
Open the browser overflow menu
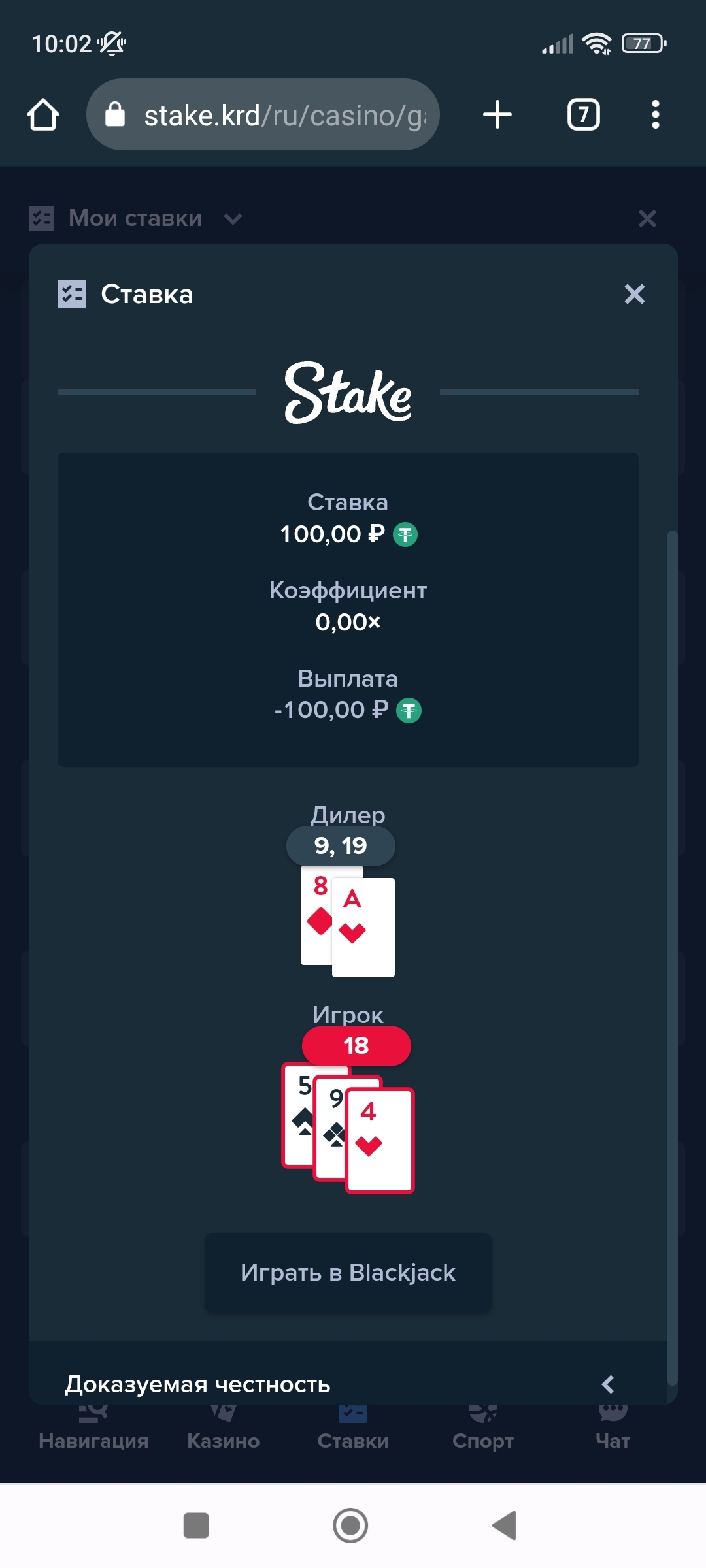(655, 115)
